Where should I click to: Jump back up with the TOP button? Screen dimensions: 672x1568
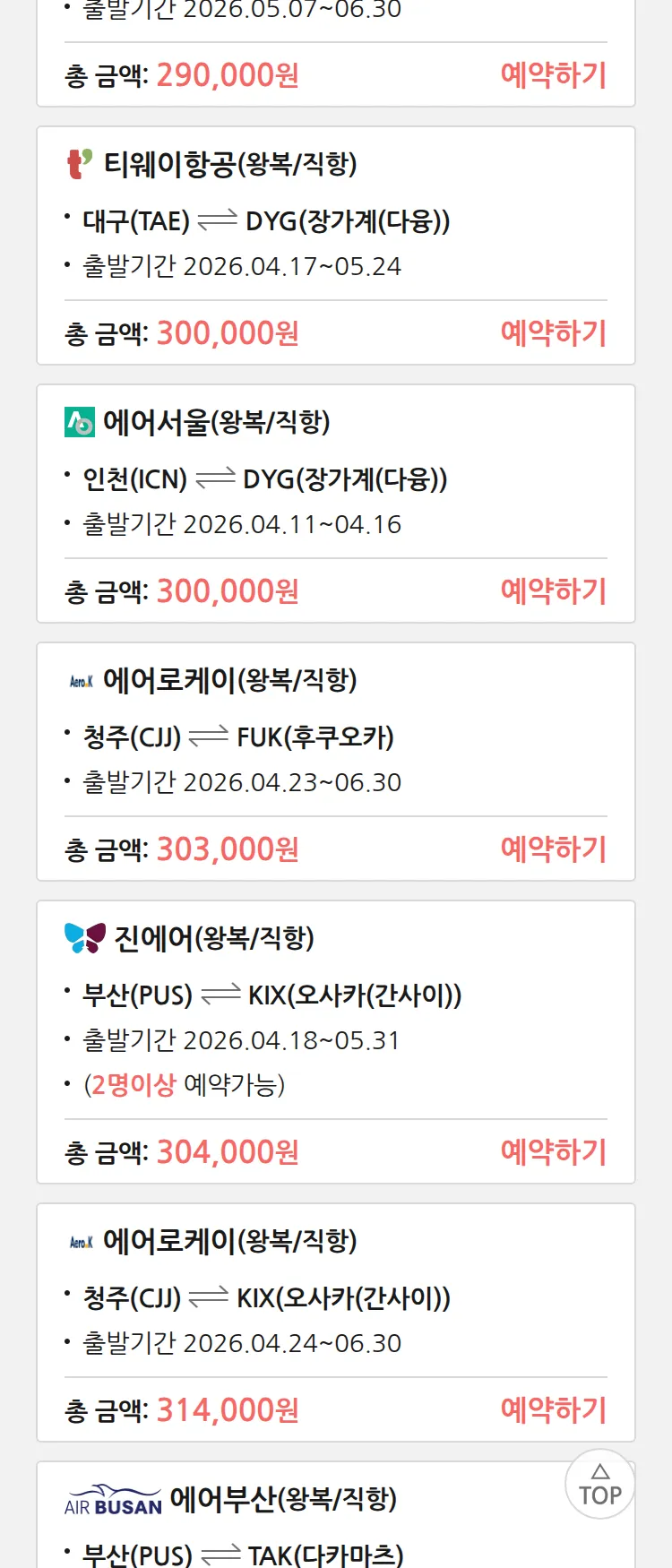click(599, 1485)
